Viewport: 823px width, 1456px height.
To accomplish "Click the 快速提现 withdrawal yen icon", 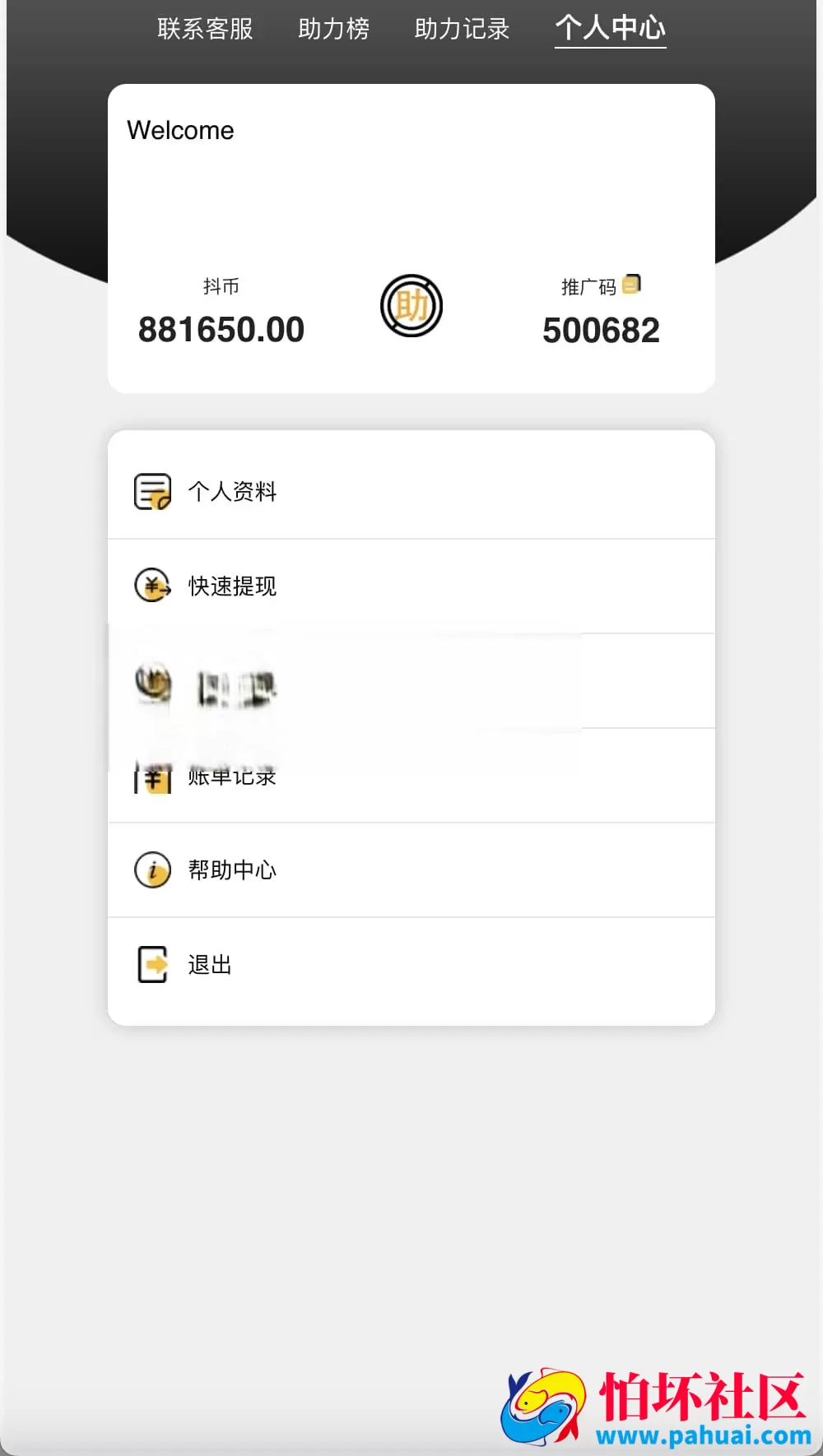I will click(152, 585).
